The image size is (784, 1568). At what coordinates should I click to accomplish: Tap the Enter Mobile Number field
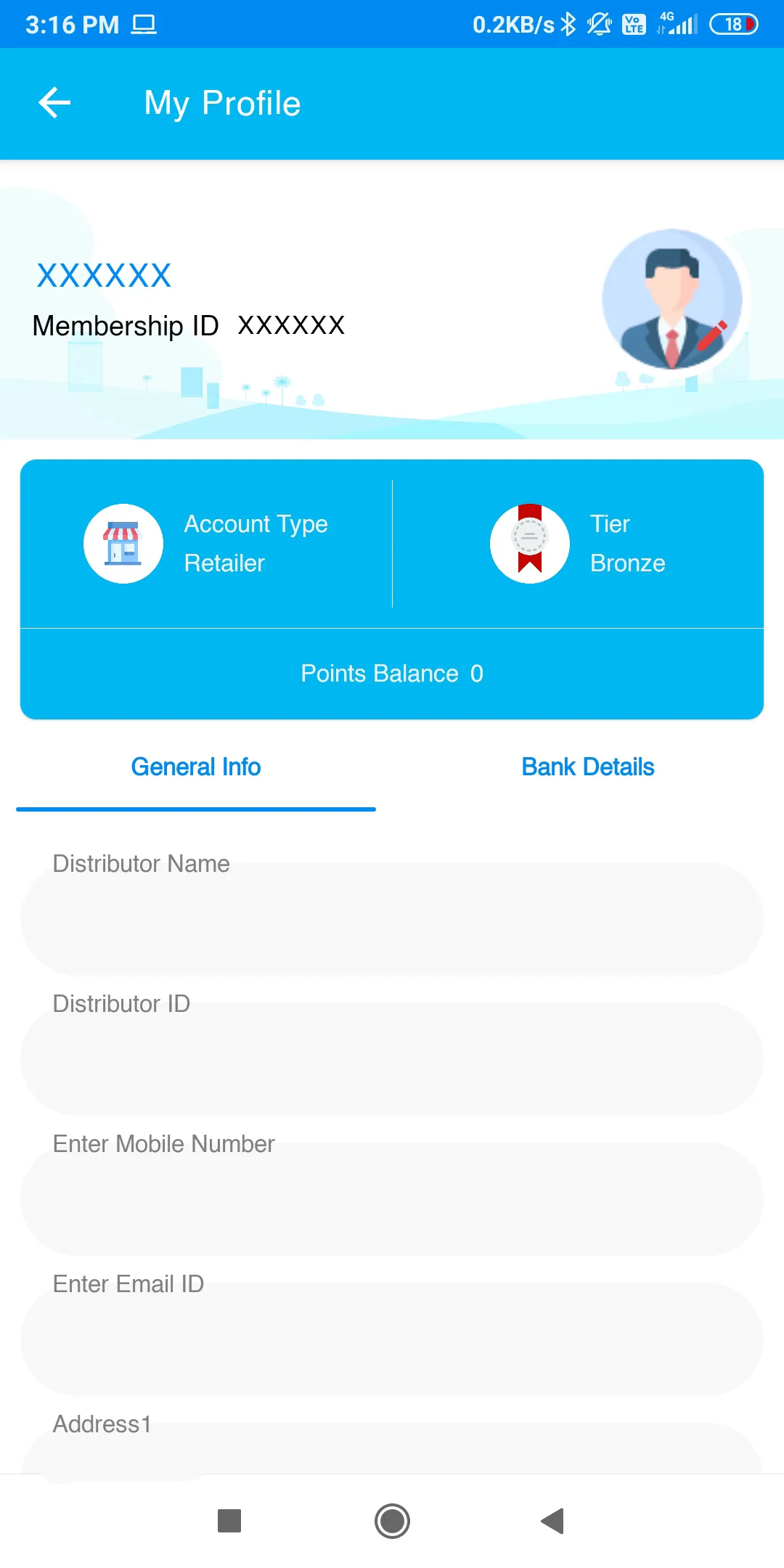[392, 1200]
